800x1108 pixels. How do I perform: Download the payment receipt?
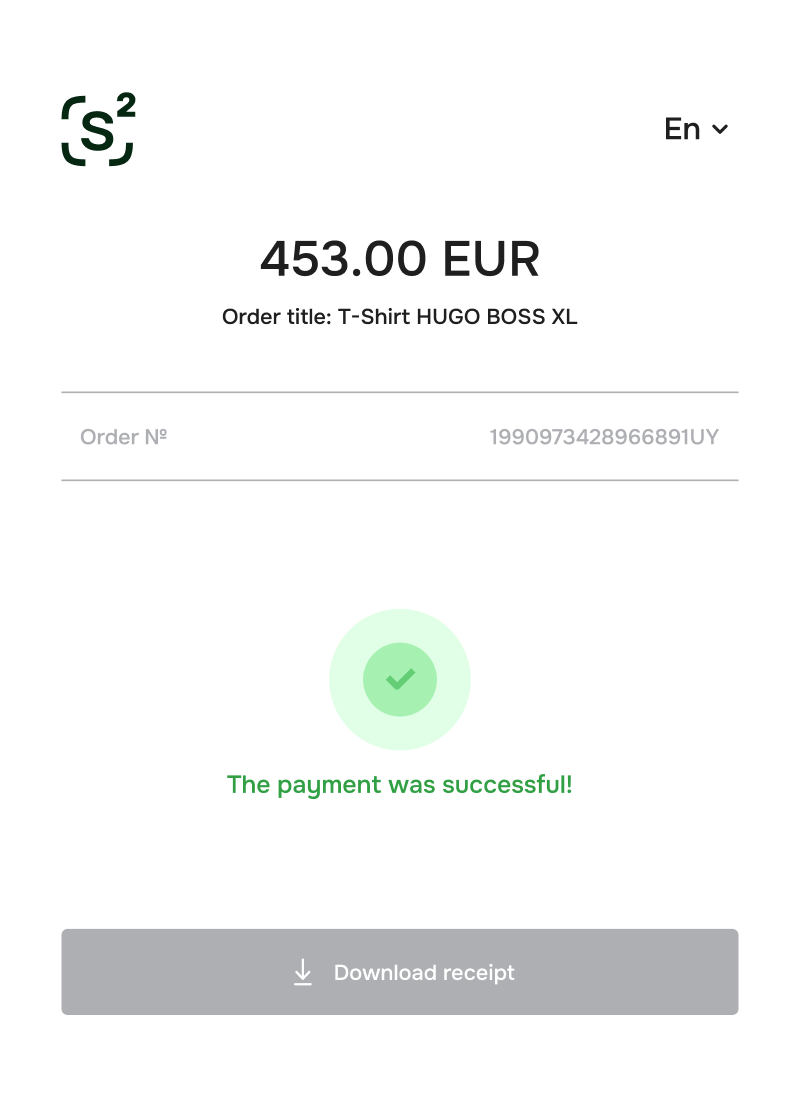tap(400, 972)
